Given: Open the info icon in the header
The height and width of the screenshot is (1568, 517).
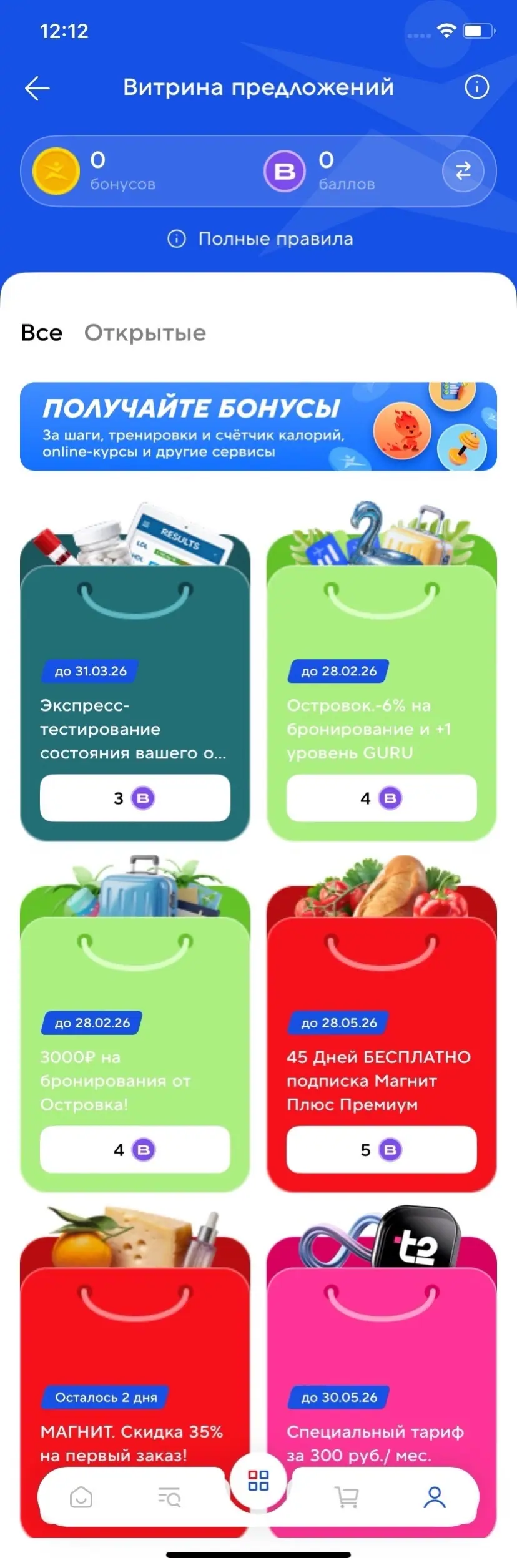Looking at the screenshot, I should coord(476,87).
